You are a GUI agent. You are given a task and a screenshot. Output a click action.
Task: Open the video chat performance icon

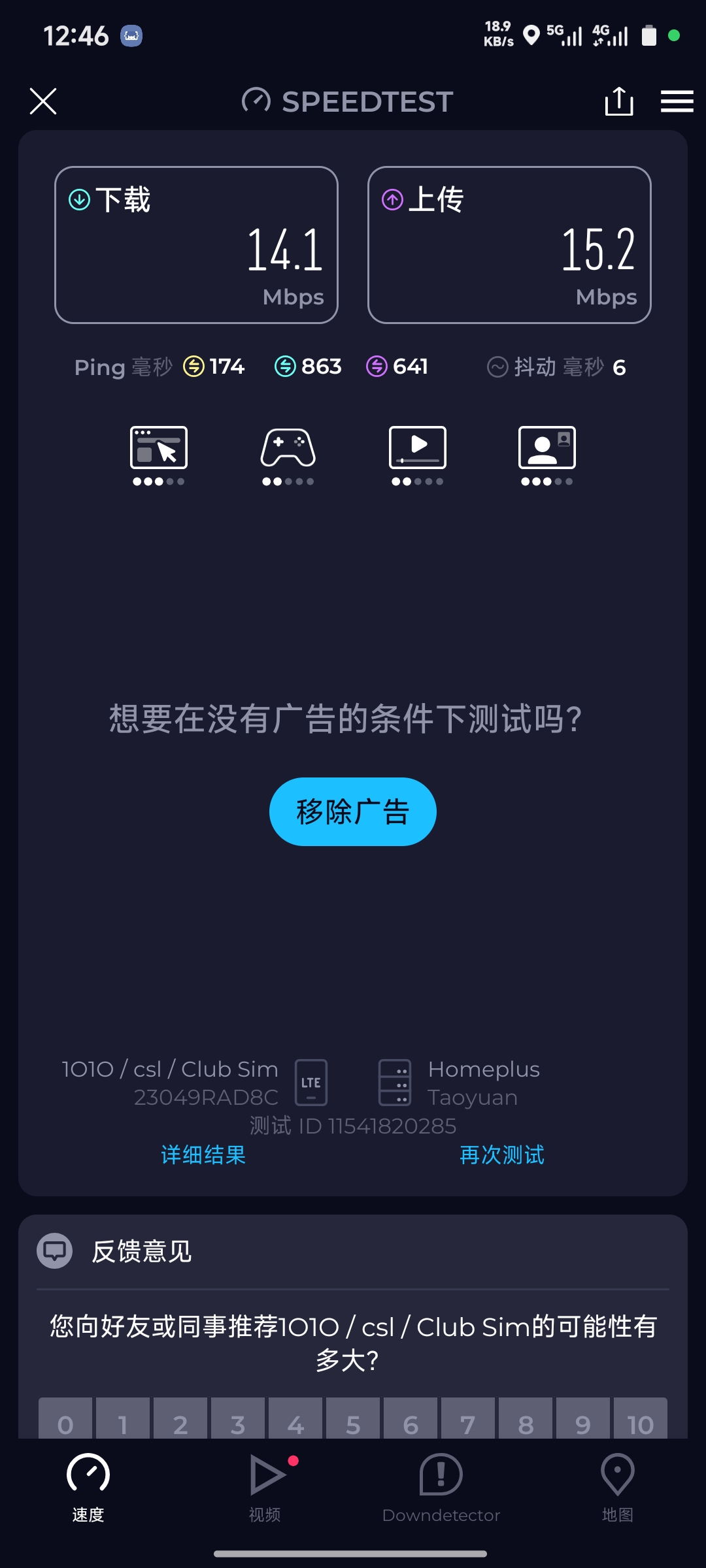pos(547,449)
